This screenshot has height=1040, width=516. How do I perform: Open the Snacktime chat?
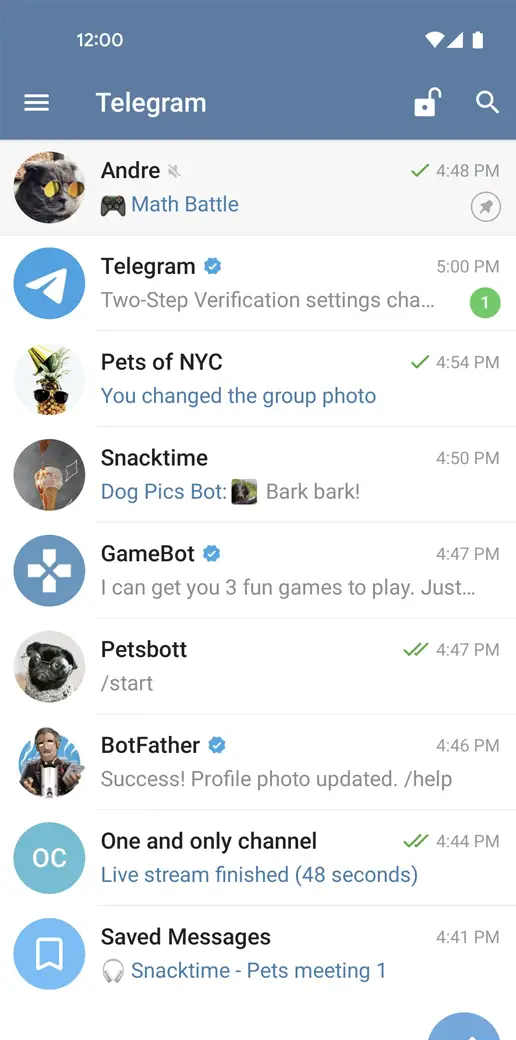point(258,474)
